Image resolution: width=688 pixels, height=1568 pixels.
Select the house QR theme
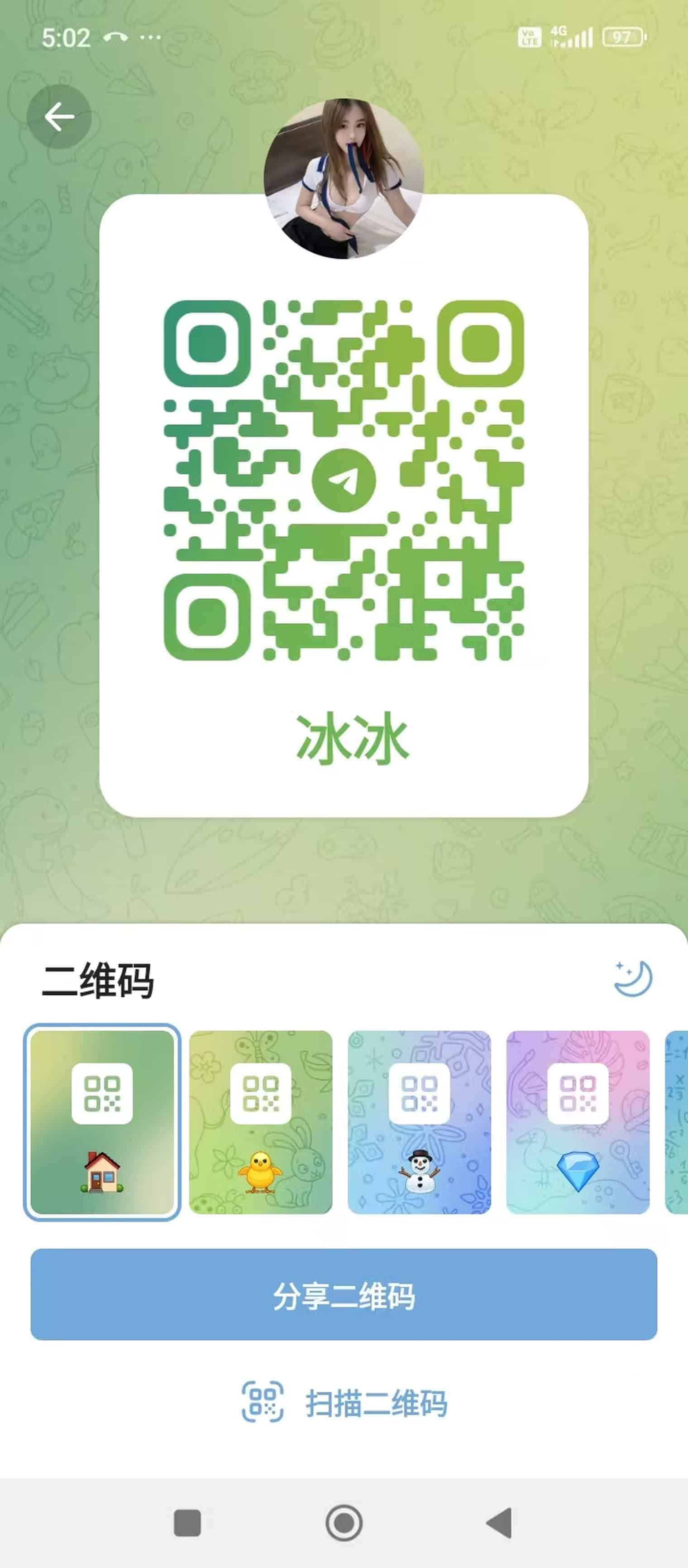pos(102,1122)
